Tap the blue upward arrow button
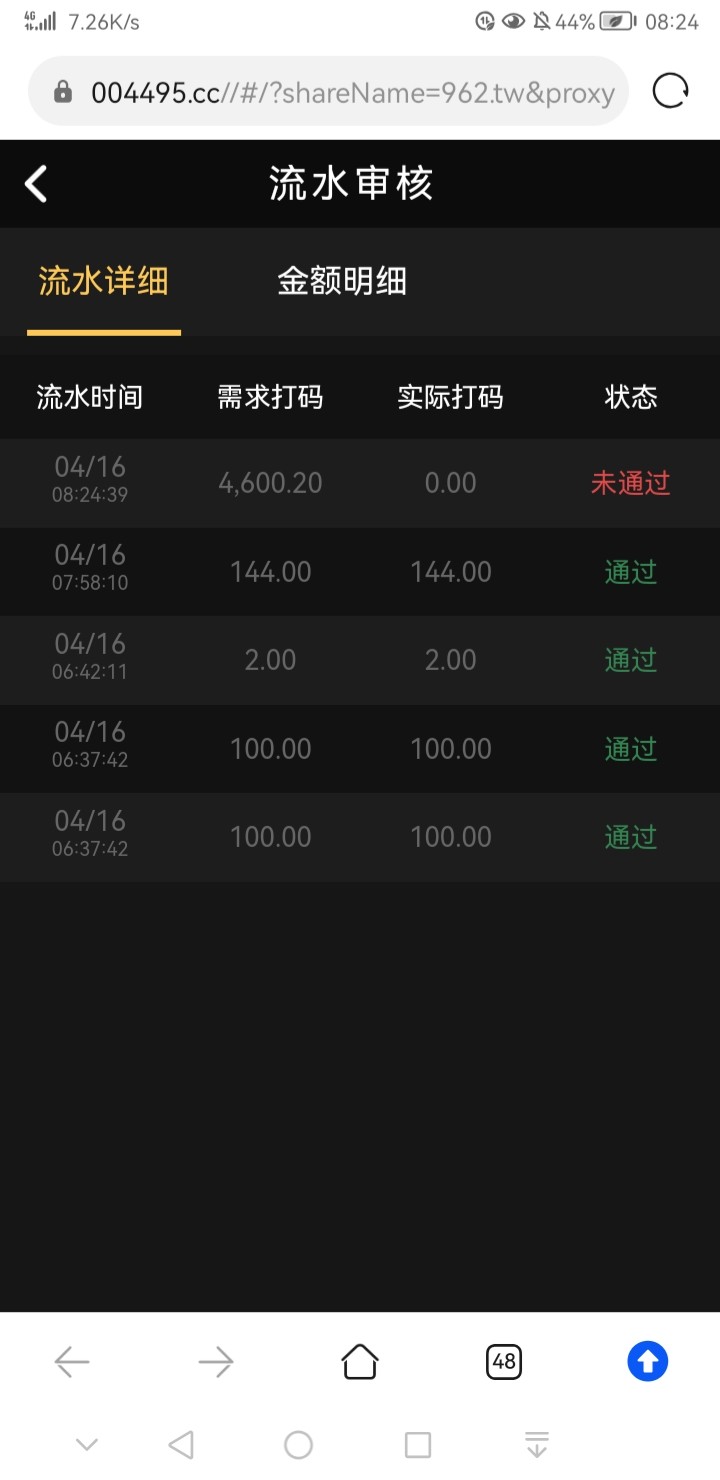Image resolution: width=720 pixels, height=1480 pixels. (x=648, y=1361)
